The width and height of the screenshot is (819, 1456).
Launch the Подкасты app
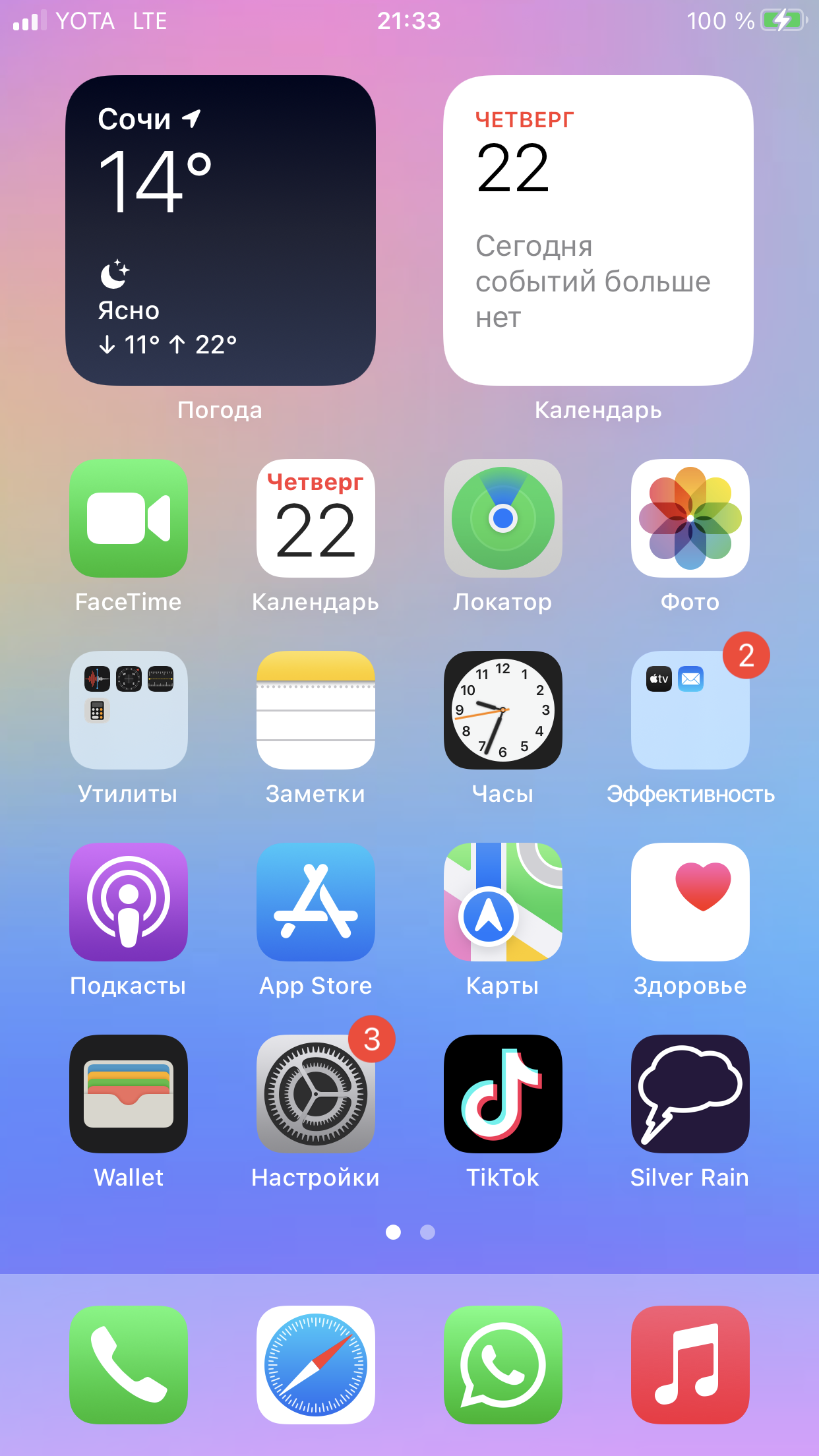(x=129, y=902)
